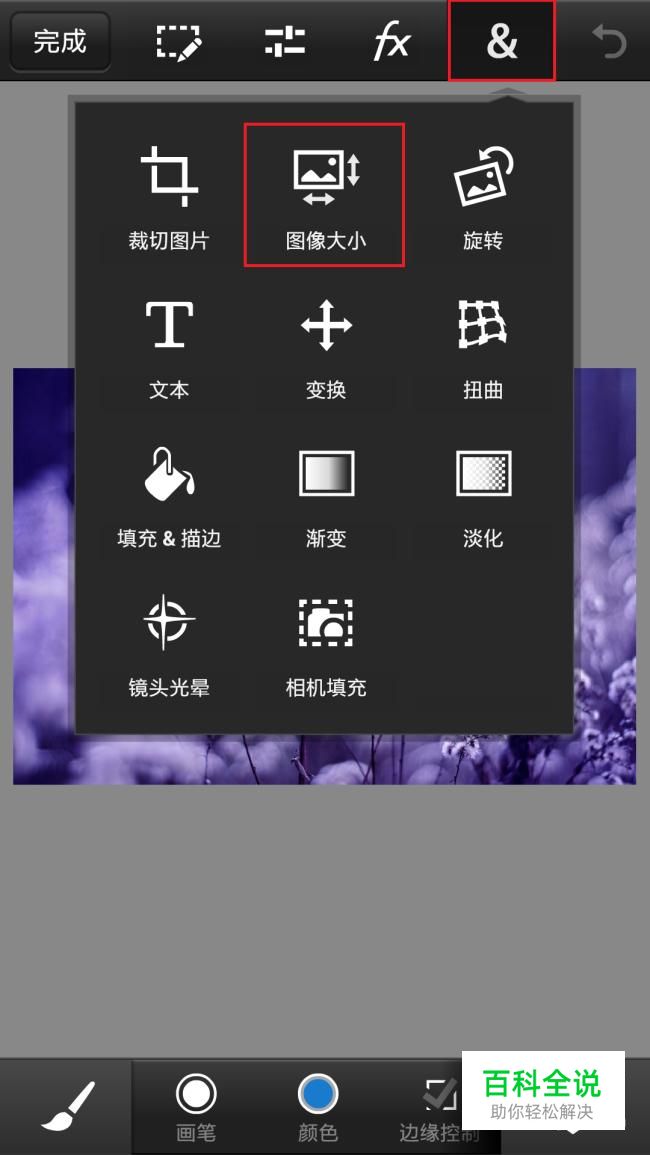Tap the paintbrush tool icon

click(67, 1106)
